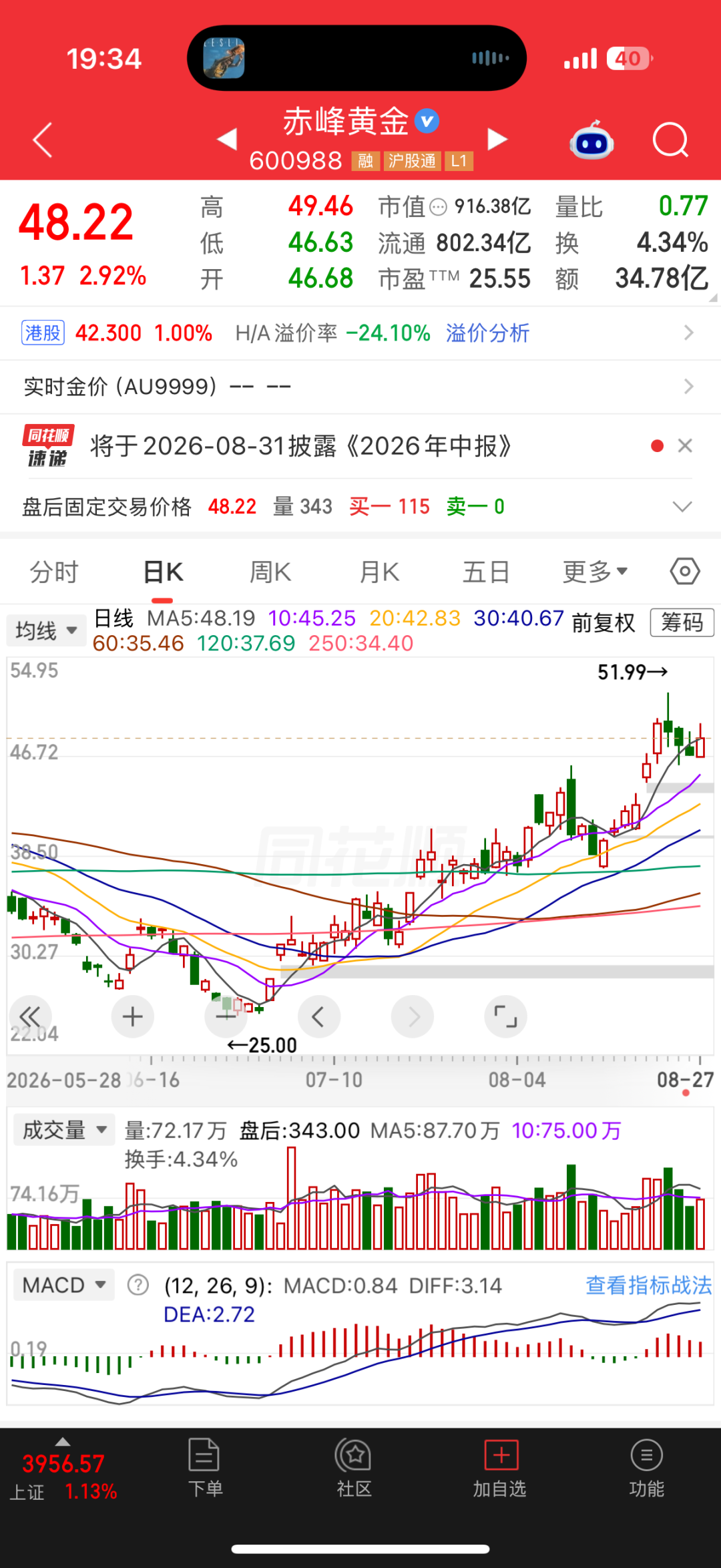Open the search magnifier icon
This screenshot has width=721, height=1568.
pos(670,140)
